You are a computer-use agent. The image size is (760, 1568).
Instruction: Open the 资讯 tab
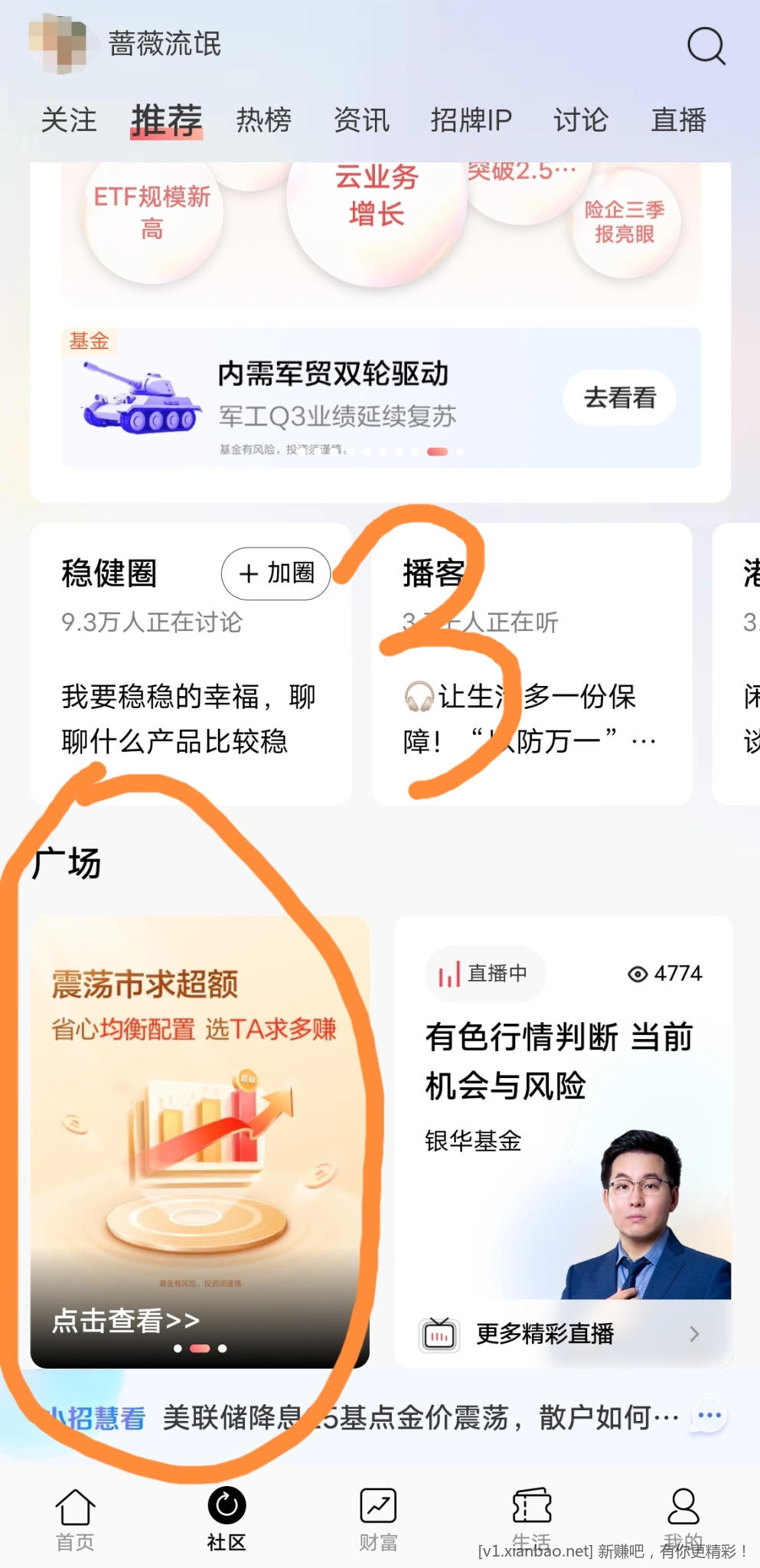(x=361, y=120)
